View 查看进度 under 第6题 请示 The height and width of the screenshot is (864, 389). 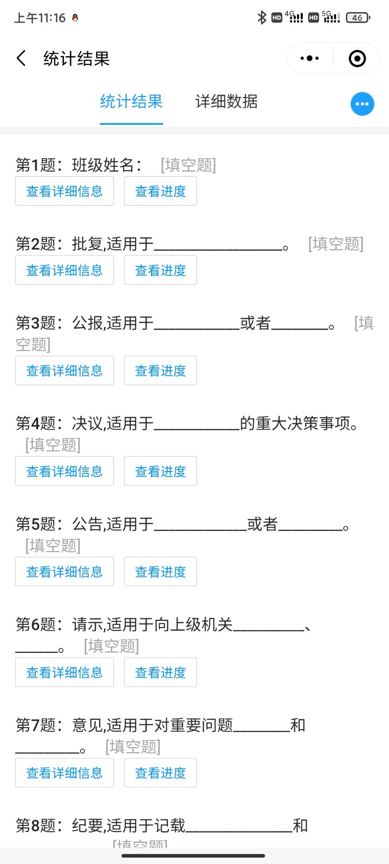(x=160, y=672)
